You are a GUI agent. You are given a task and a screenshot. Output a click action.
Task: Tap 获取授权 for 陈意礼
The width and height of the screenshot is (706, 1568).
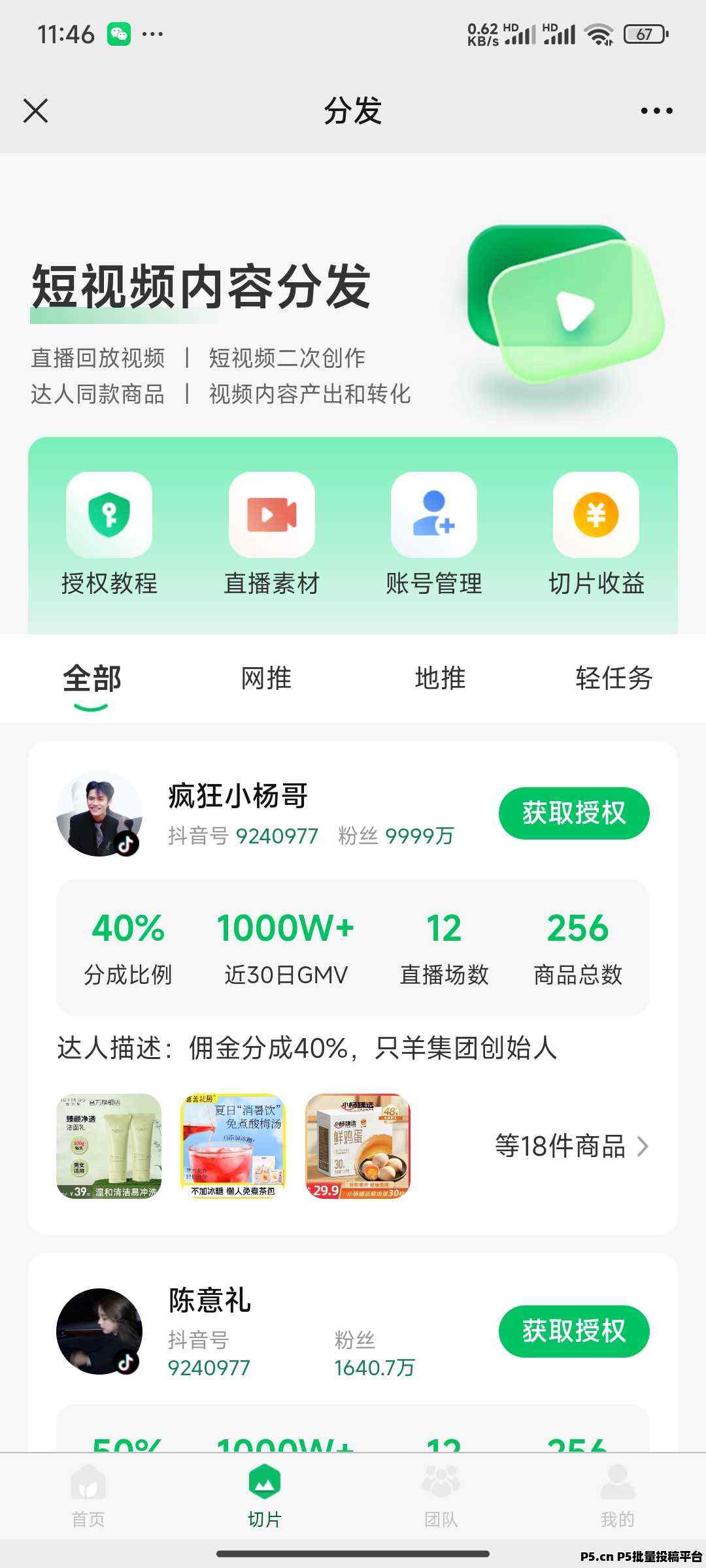click(574, 1331)
